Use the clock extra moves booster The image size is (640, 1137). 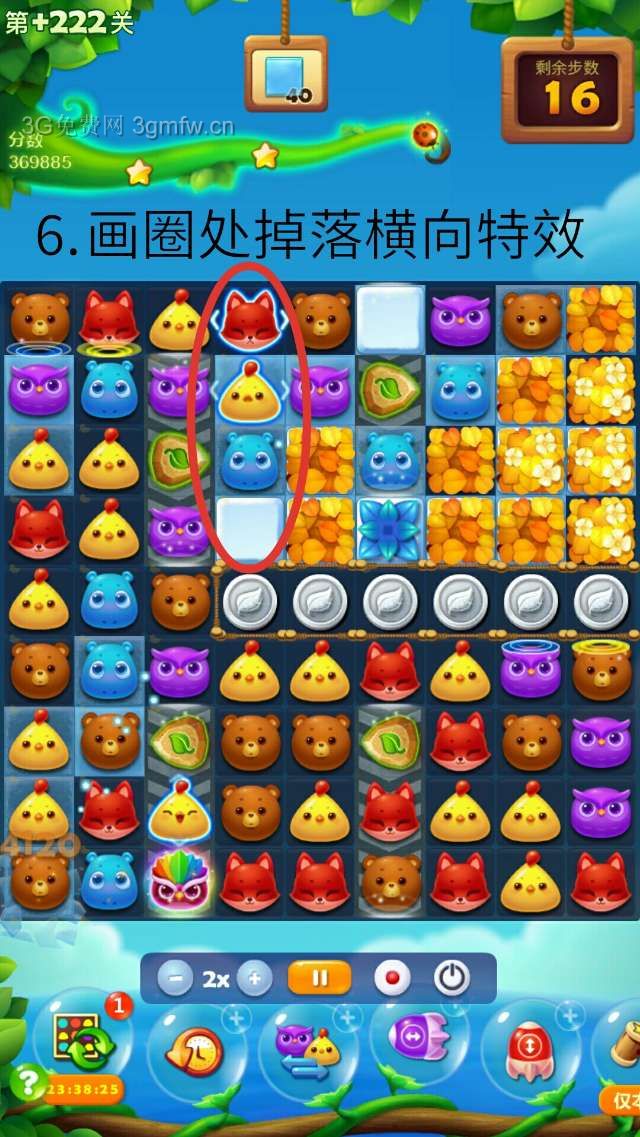coord(198,1050)
